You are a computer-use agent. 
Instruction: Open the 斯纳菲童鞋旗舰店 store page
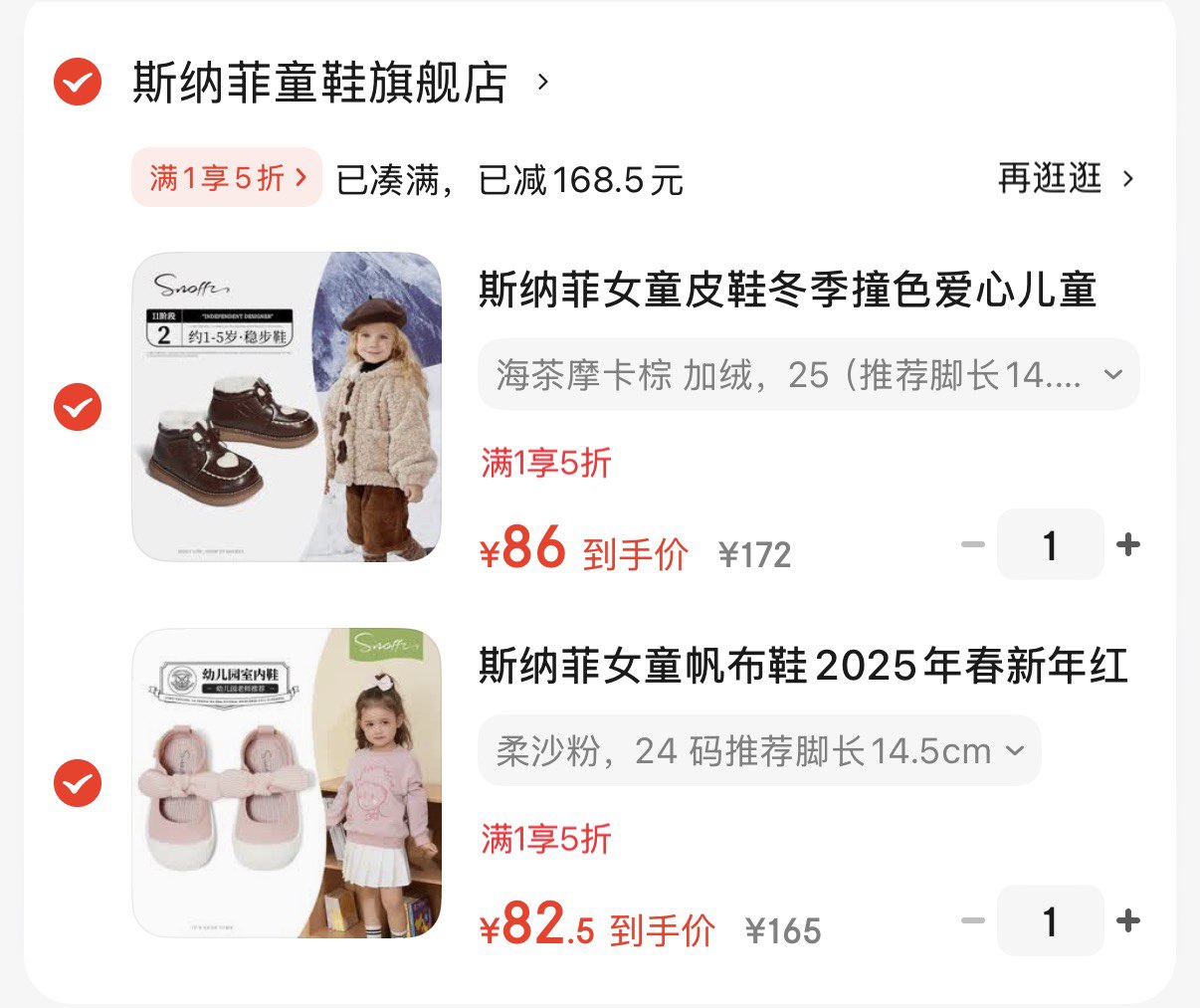click(x=320, y=83)
